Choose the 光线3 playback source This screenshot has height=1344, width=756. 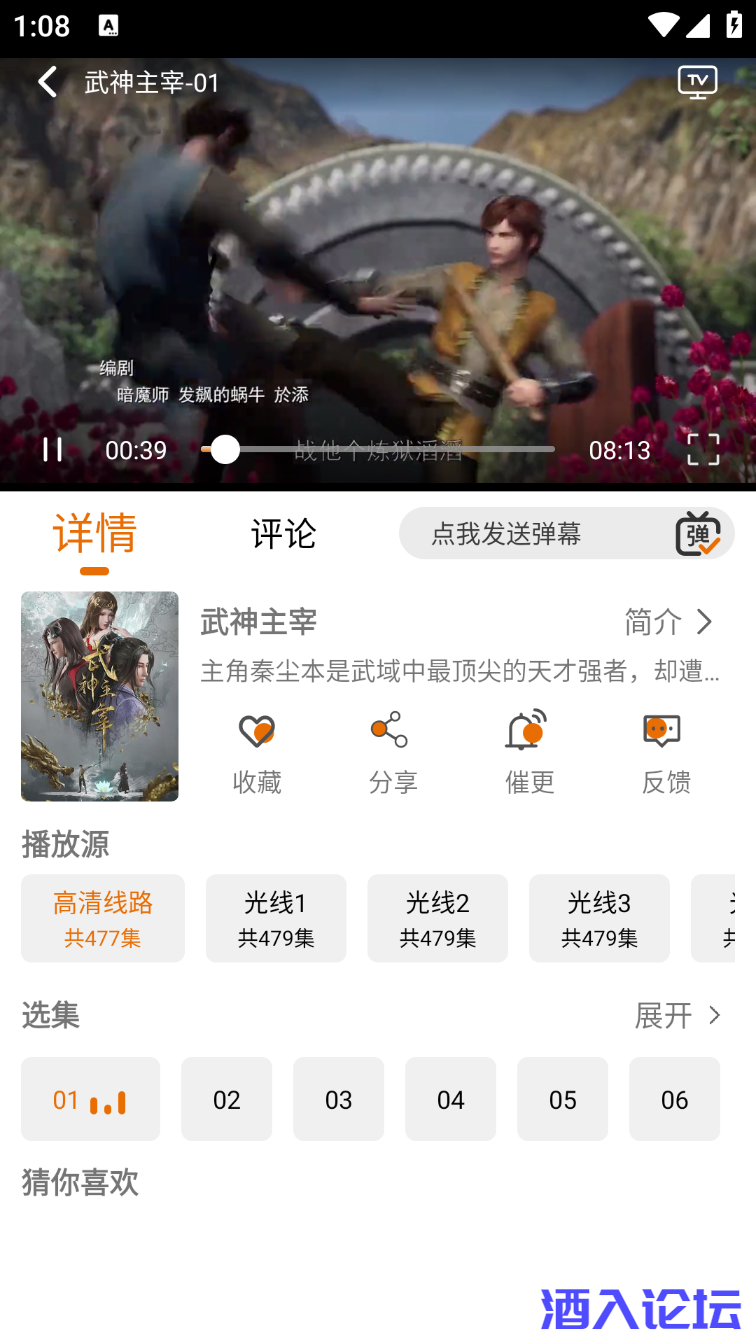tap(599, 918)
